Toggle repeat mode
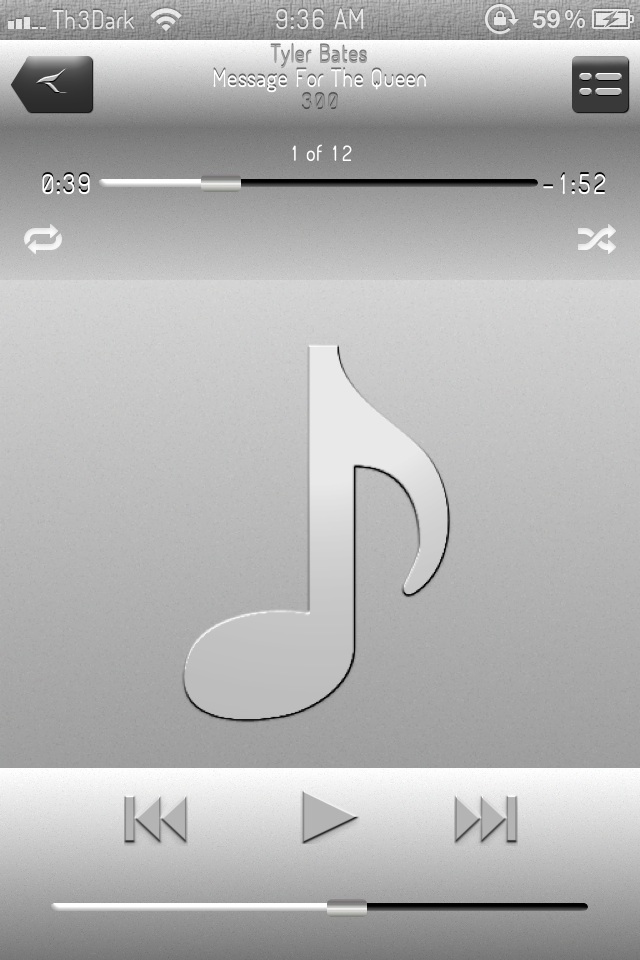The width and height of the screenshot is (640, 960). [x=43, y=240]
